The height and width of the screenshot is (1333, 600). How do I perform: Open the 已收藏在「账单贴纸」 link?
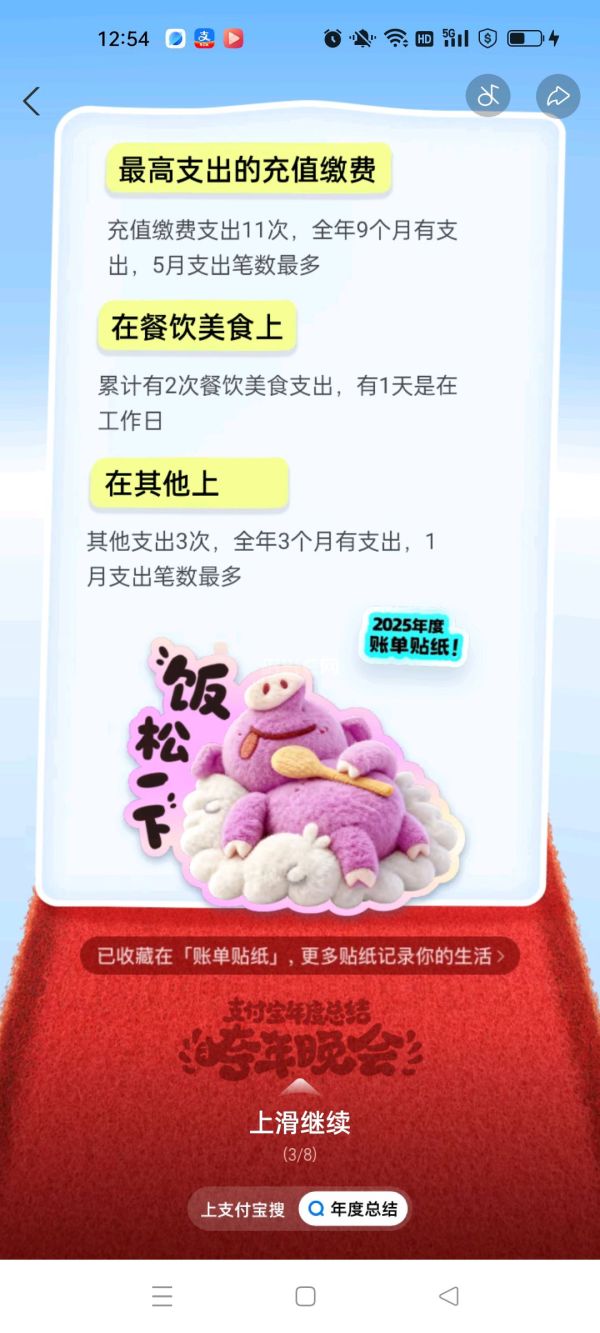[x=300, y=956]
